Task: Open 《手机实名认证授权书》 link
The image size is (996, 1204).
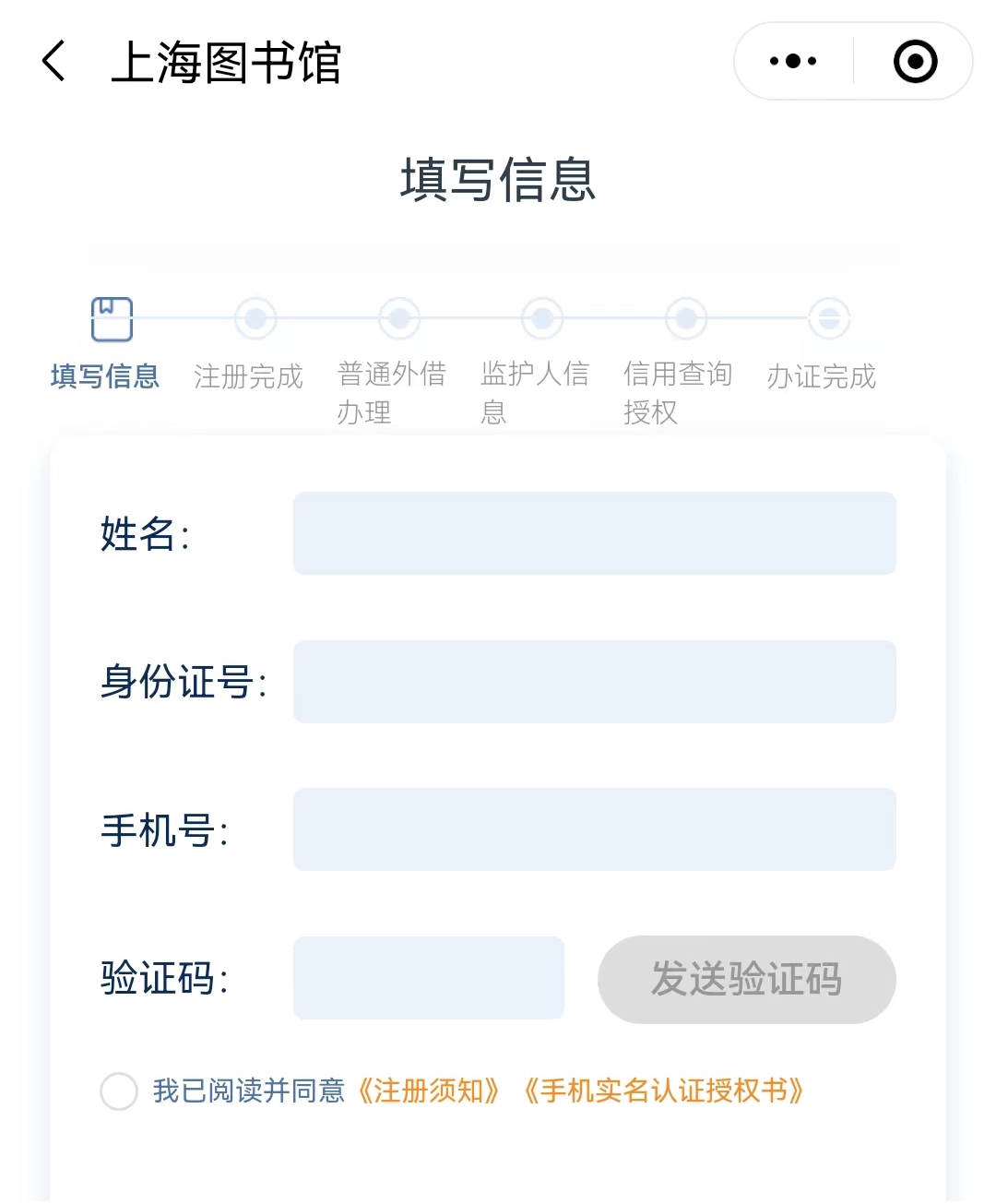Action: 663,1091
